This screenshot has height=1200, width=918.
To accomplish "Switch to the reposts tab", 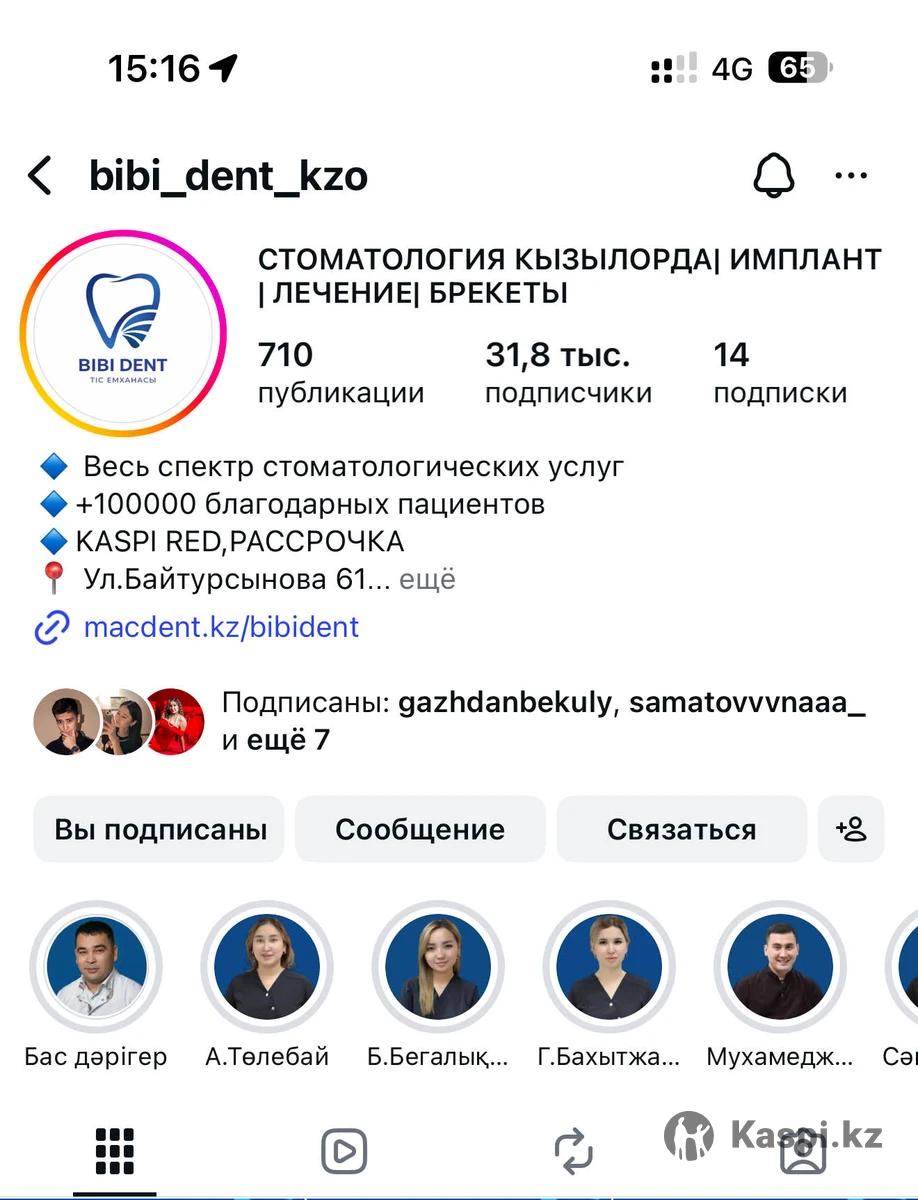I will (573, 1151).
